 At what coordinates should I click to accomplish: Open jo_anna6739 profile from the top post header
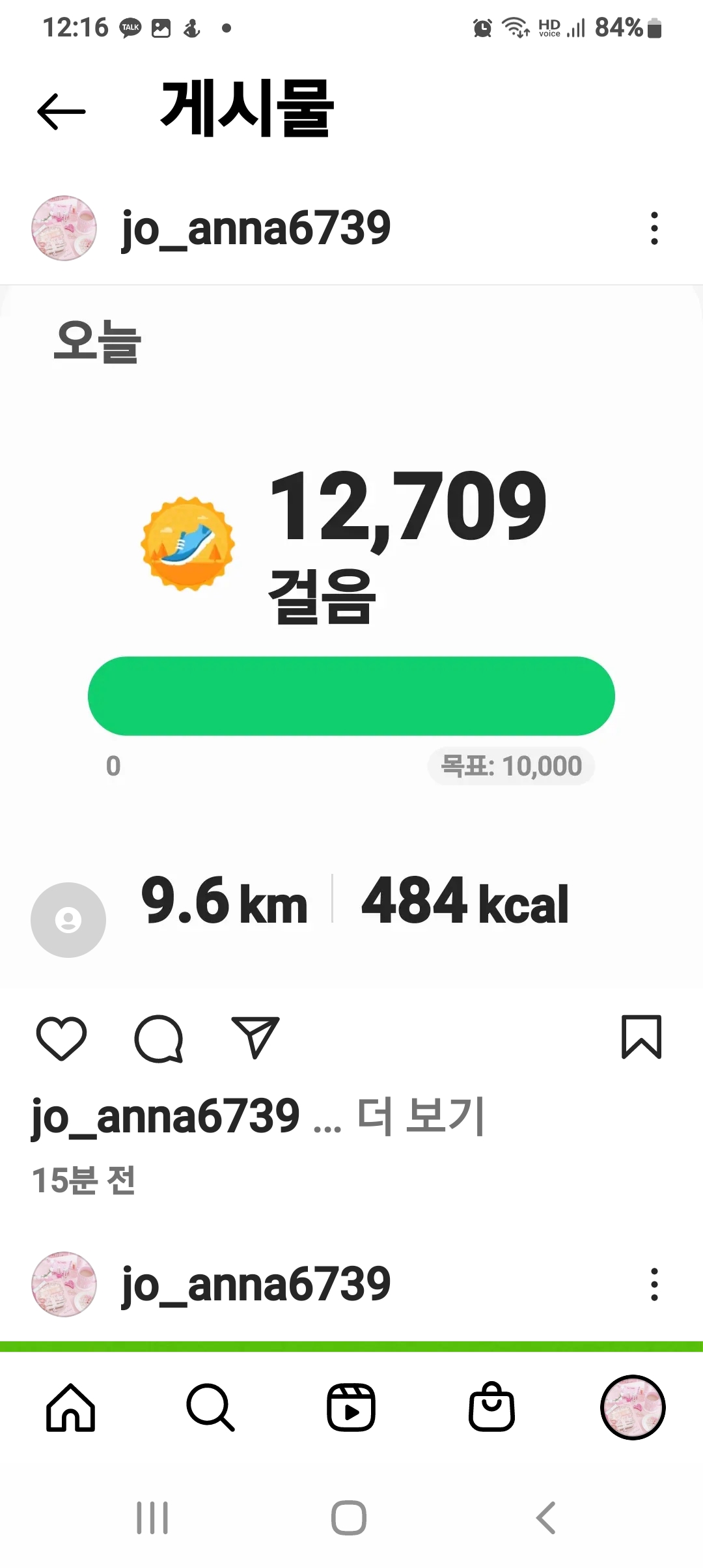[256, 229]
